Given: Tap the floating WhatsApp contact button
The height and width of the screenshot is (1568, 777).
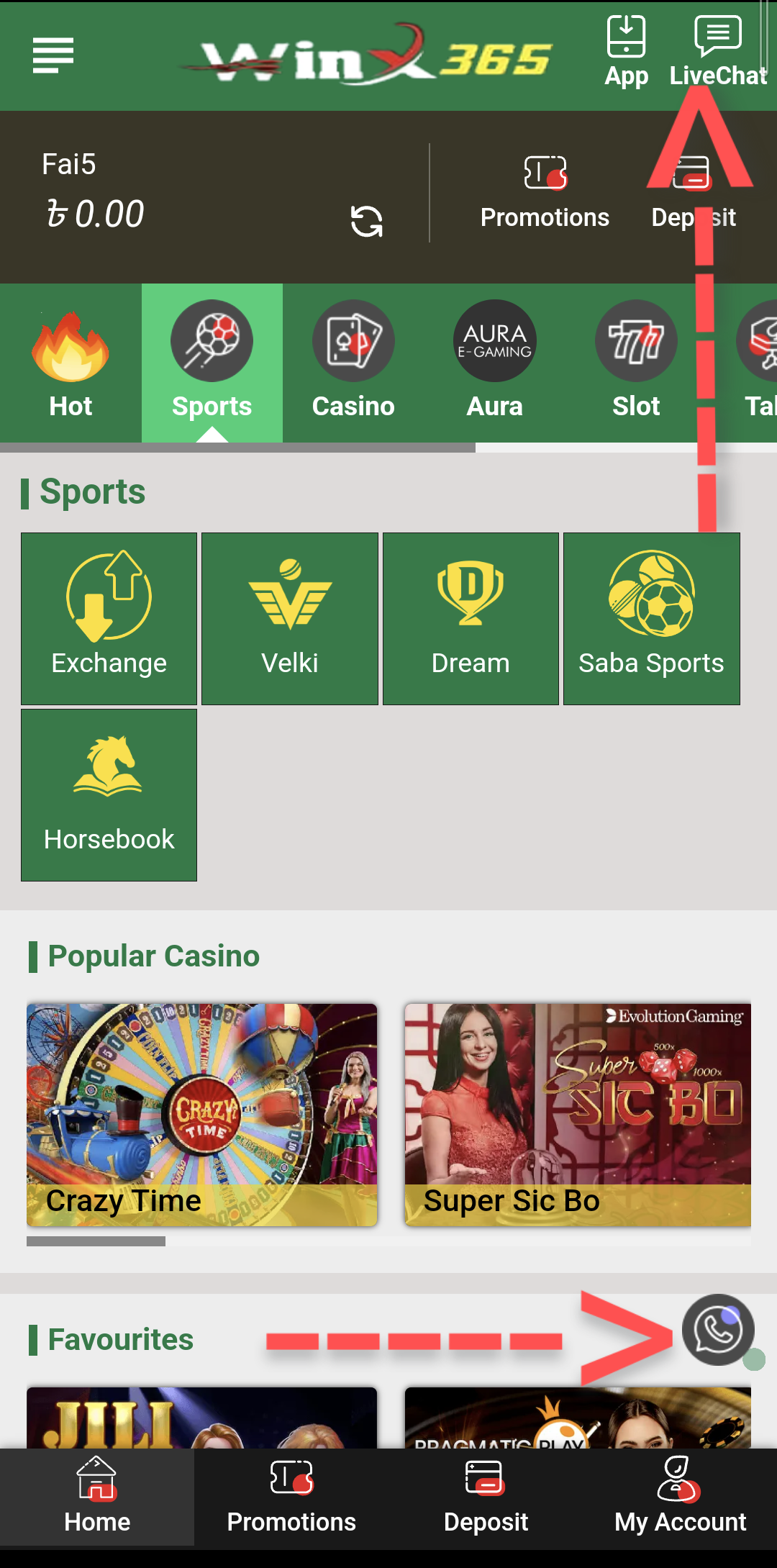Looking at the screenshot, I should coord(717,1330).
